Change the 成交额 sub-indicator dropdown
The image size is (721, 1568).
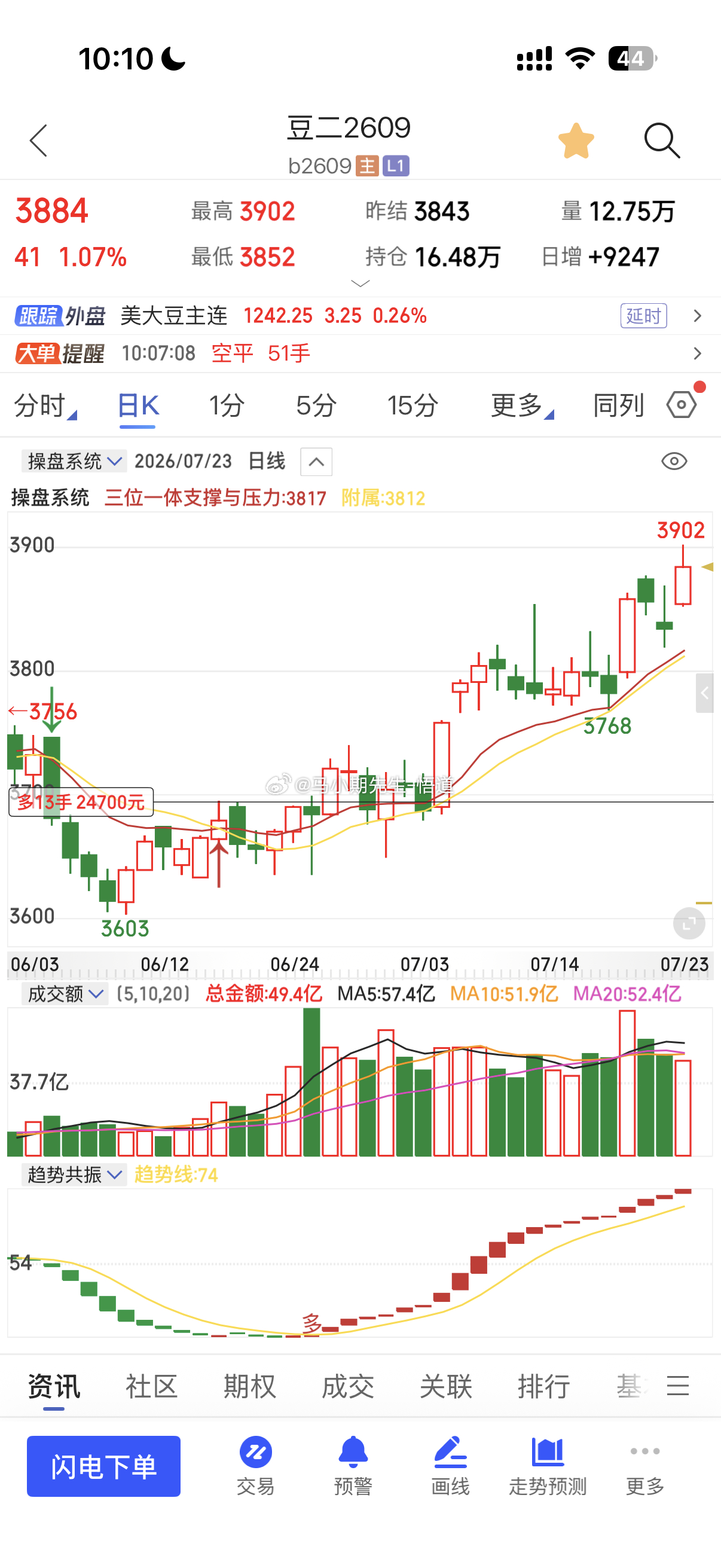pyautogui.click(x=65, y=993)
